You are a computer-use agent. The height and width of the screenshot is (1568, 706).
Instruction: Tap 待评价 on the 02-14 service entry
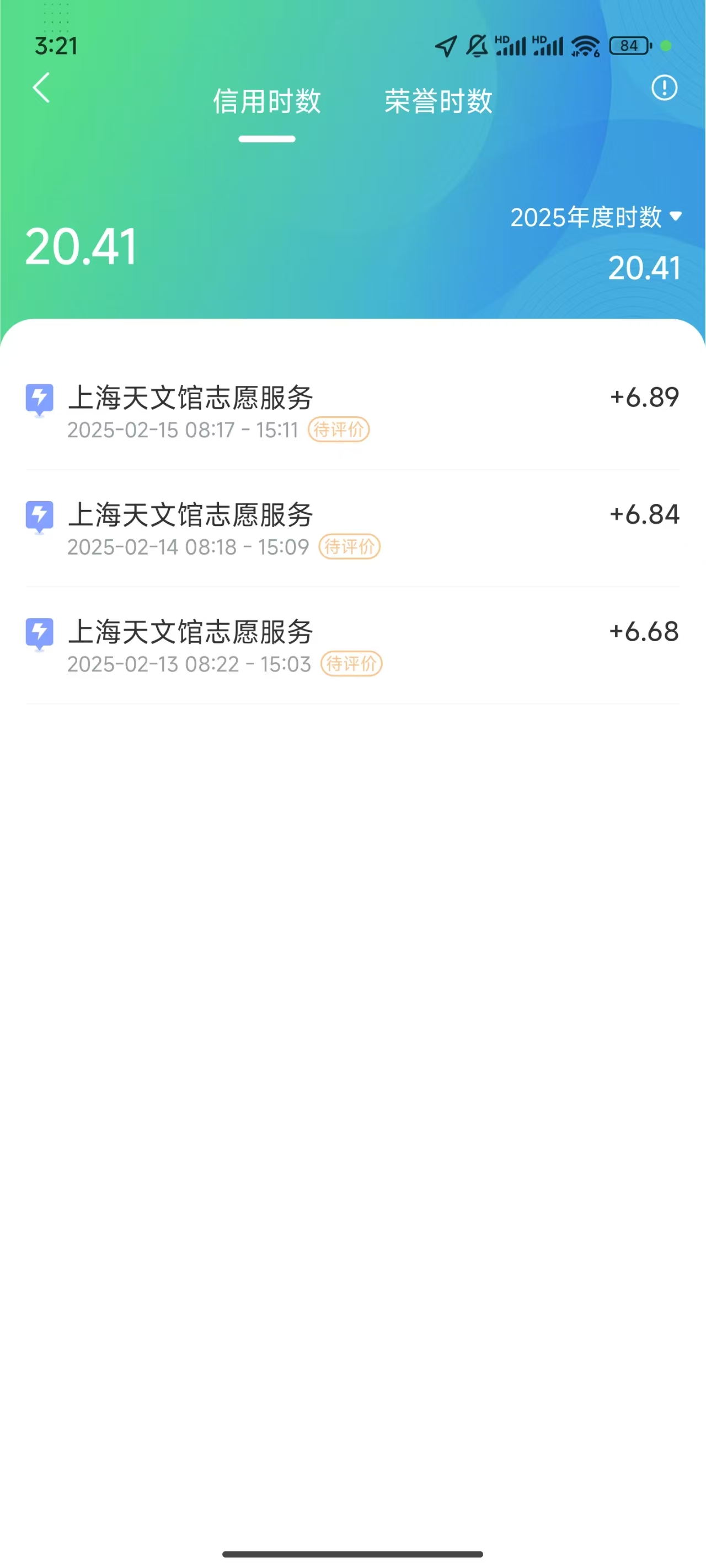[x=350, y=546]
